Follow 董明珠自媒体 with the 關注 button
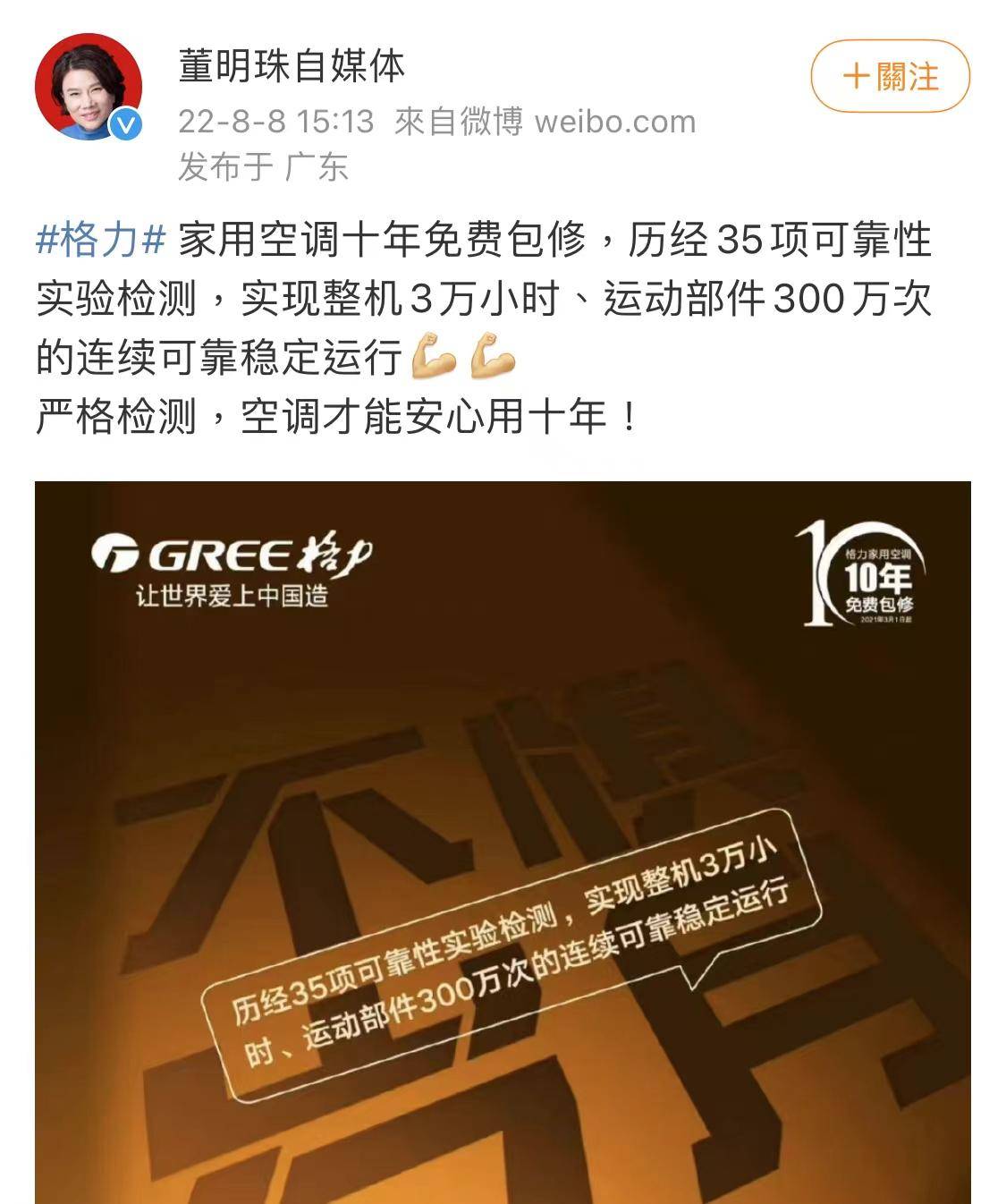The width and height of the screenshot is (1006, 1204). pos(890,77)
